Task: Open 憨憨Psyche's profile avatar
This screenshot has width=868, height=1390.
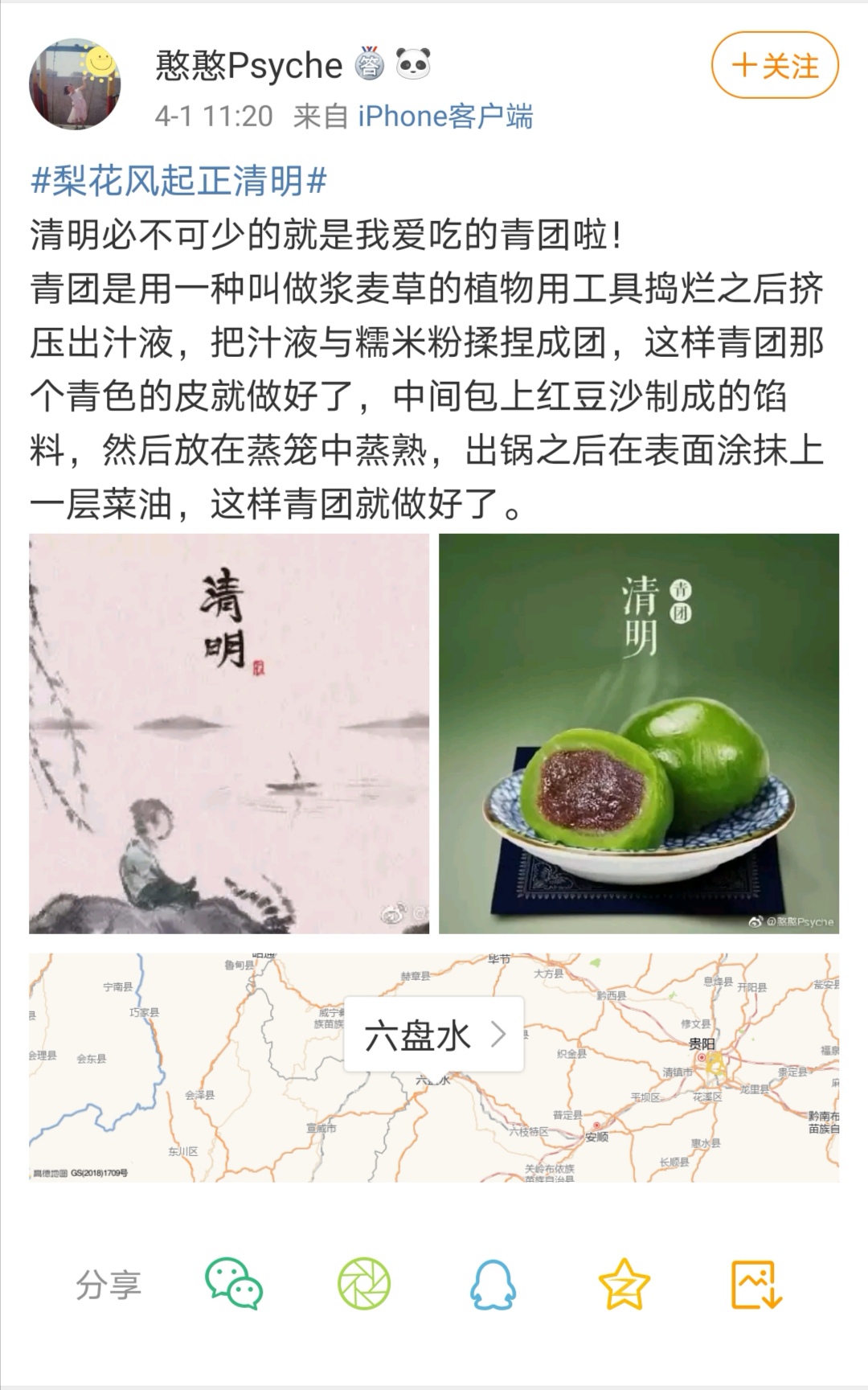Action: coord(75,84)
